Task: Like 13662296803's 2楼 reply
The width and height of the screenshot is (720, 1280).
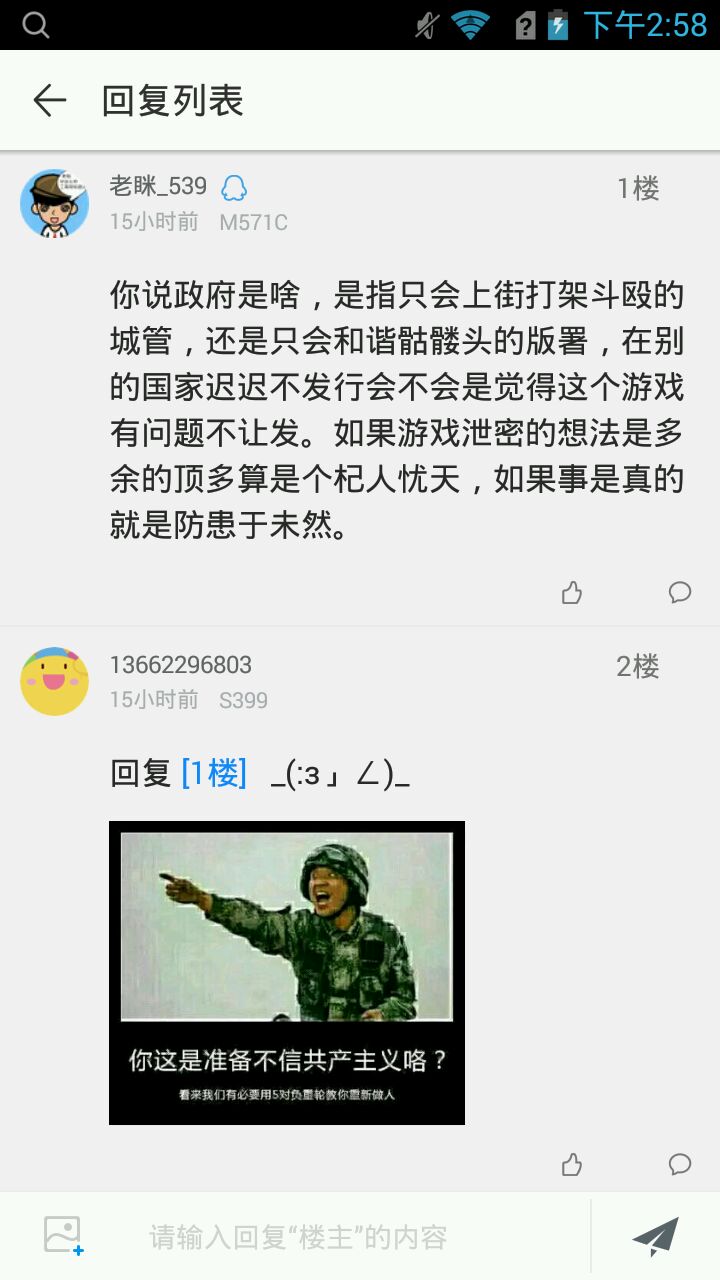Action: click(572, 1164)
